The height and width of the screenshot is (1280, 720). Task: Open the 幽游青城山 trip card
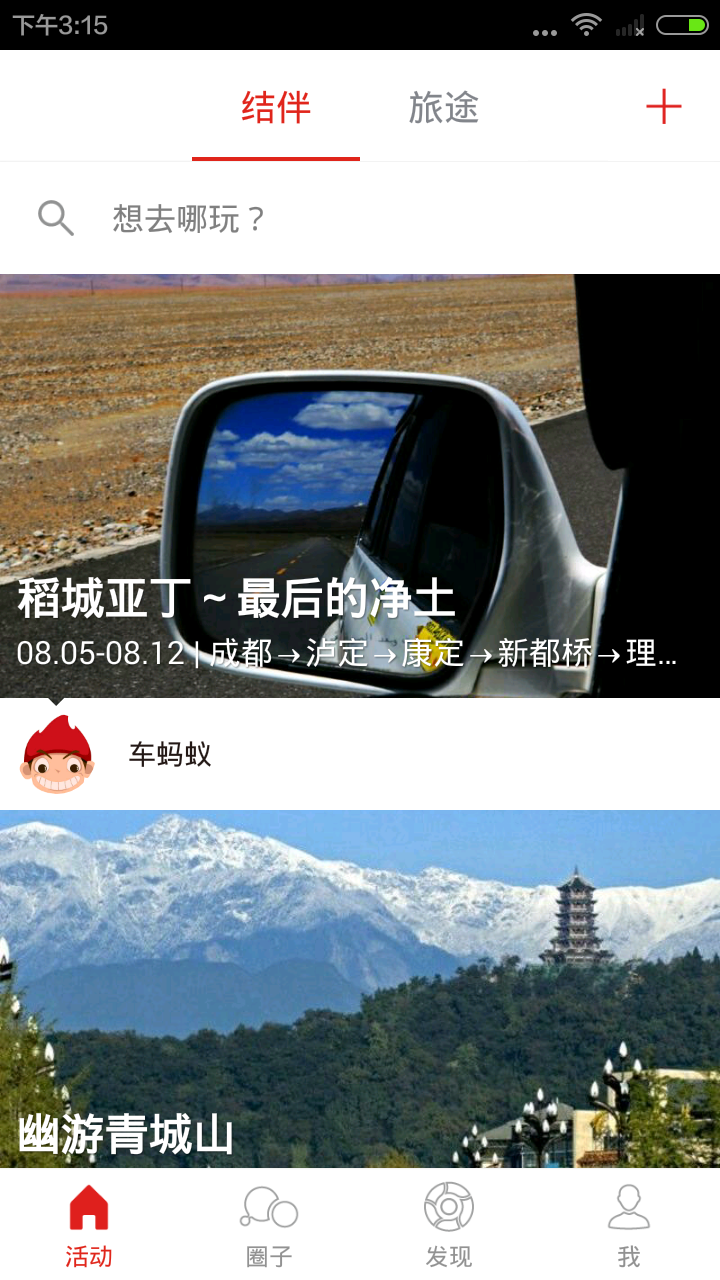point(360,988)
